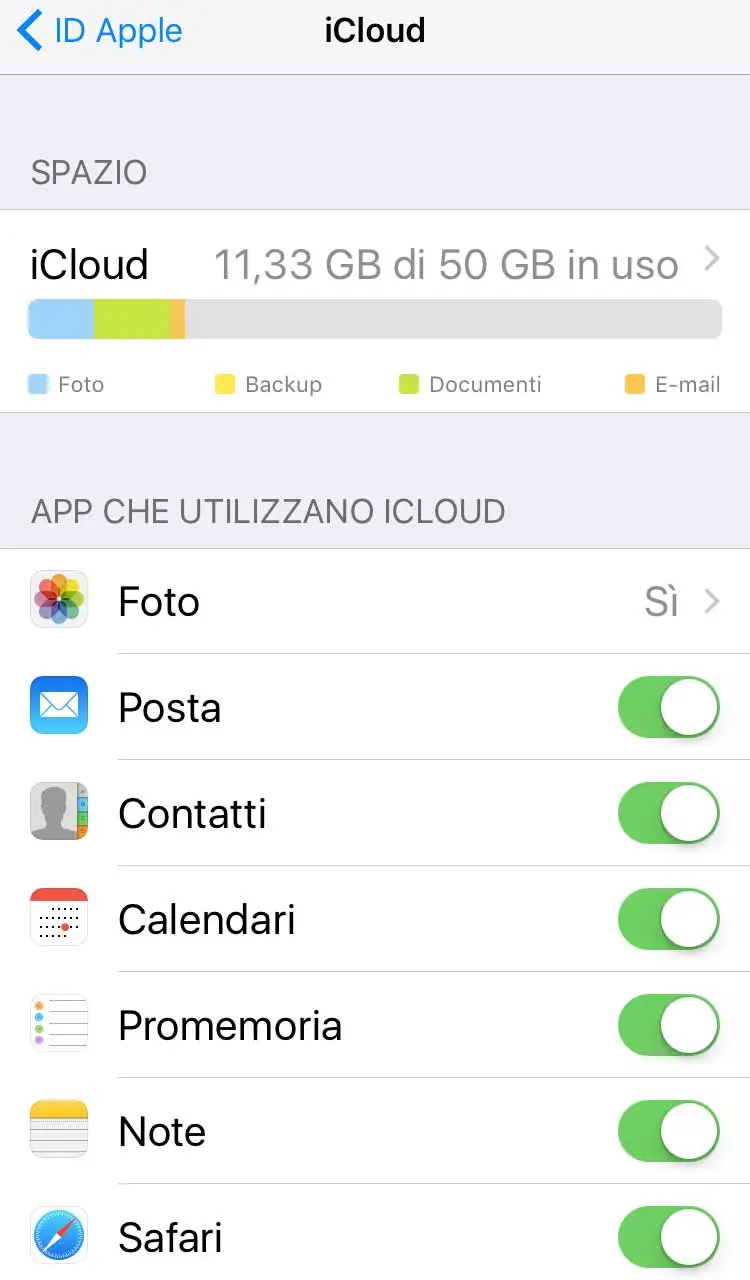Open iCloud storage usage details
This screenshot has height=1280, width=750.
pyautogui.click(x=375, y=265)
